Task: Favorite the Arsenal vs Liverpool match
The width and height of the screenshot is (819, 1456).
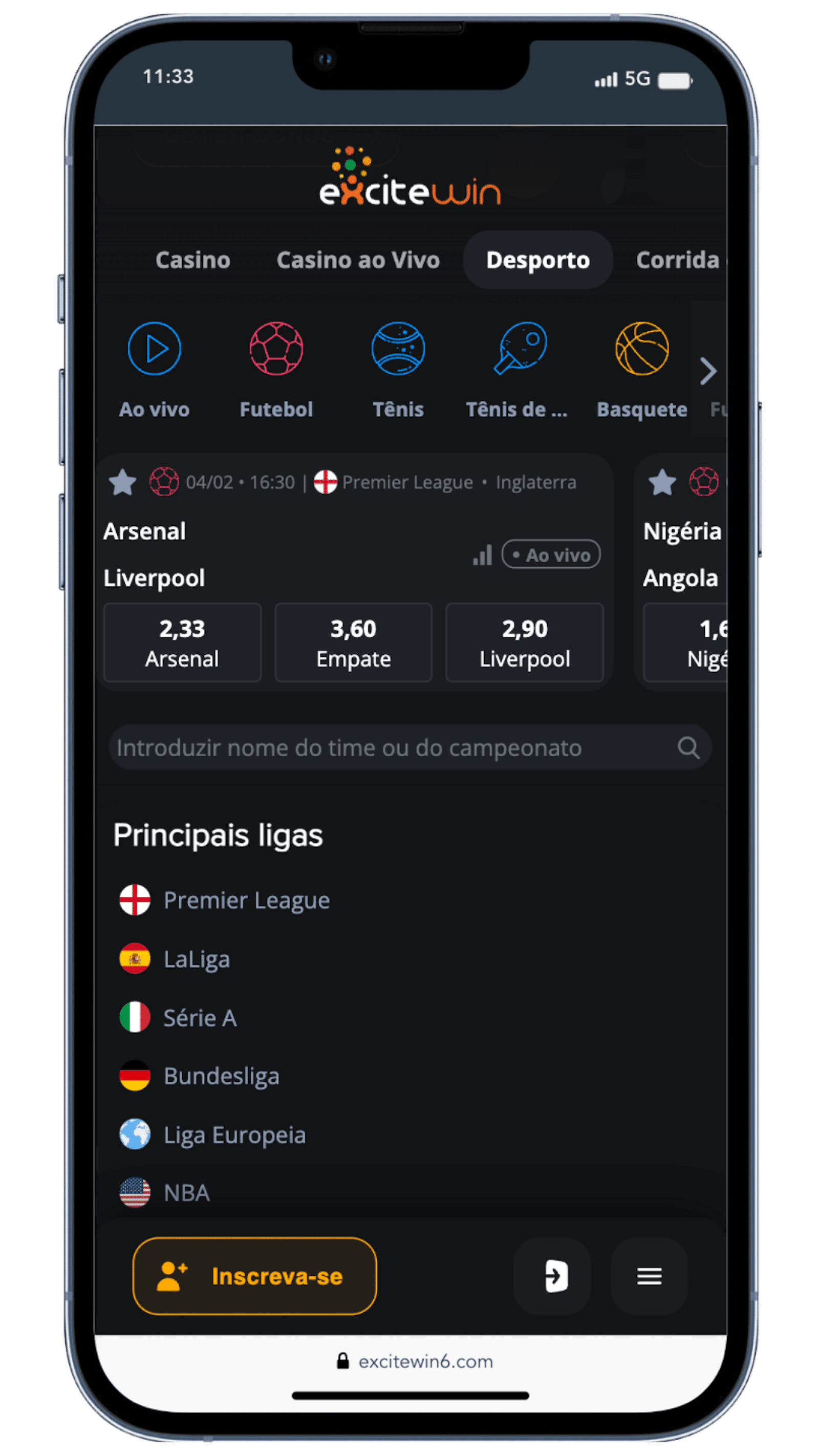Action: pyautogui.click(x=123, y=482)
